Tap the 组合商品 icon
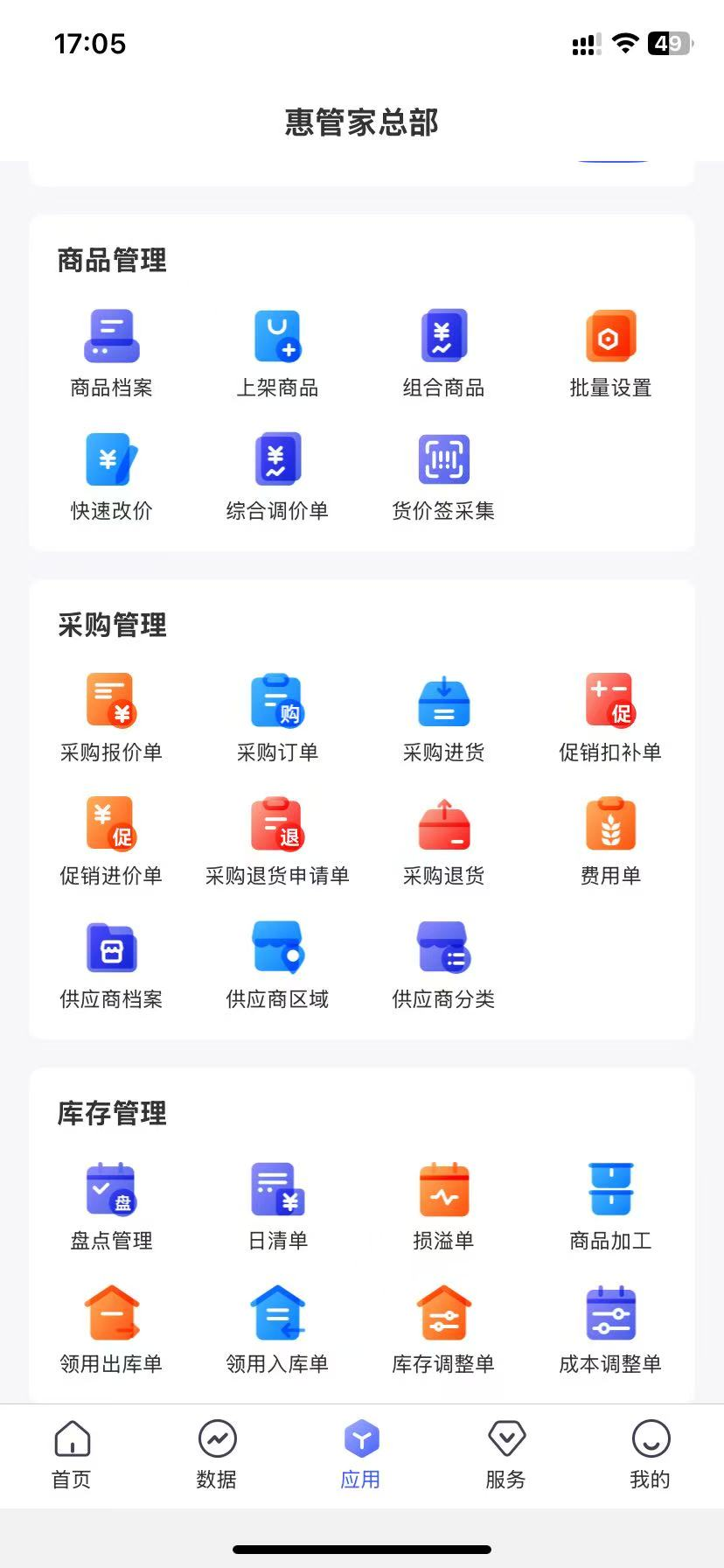This screenshot has height=1568, width=724. click(444, 336)
